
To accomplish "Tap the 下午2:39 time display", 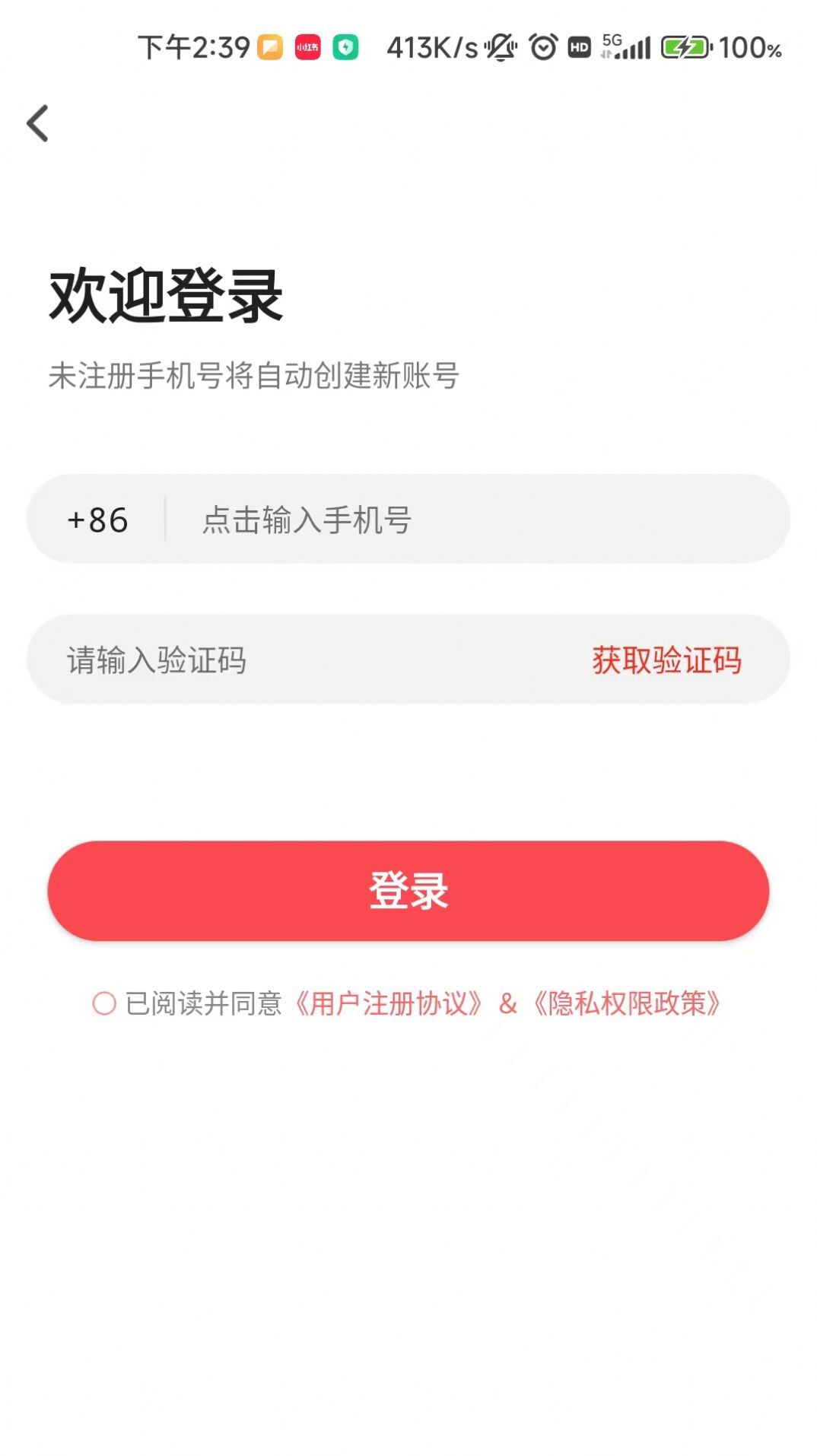I will pos(192,47).
